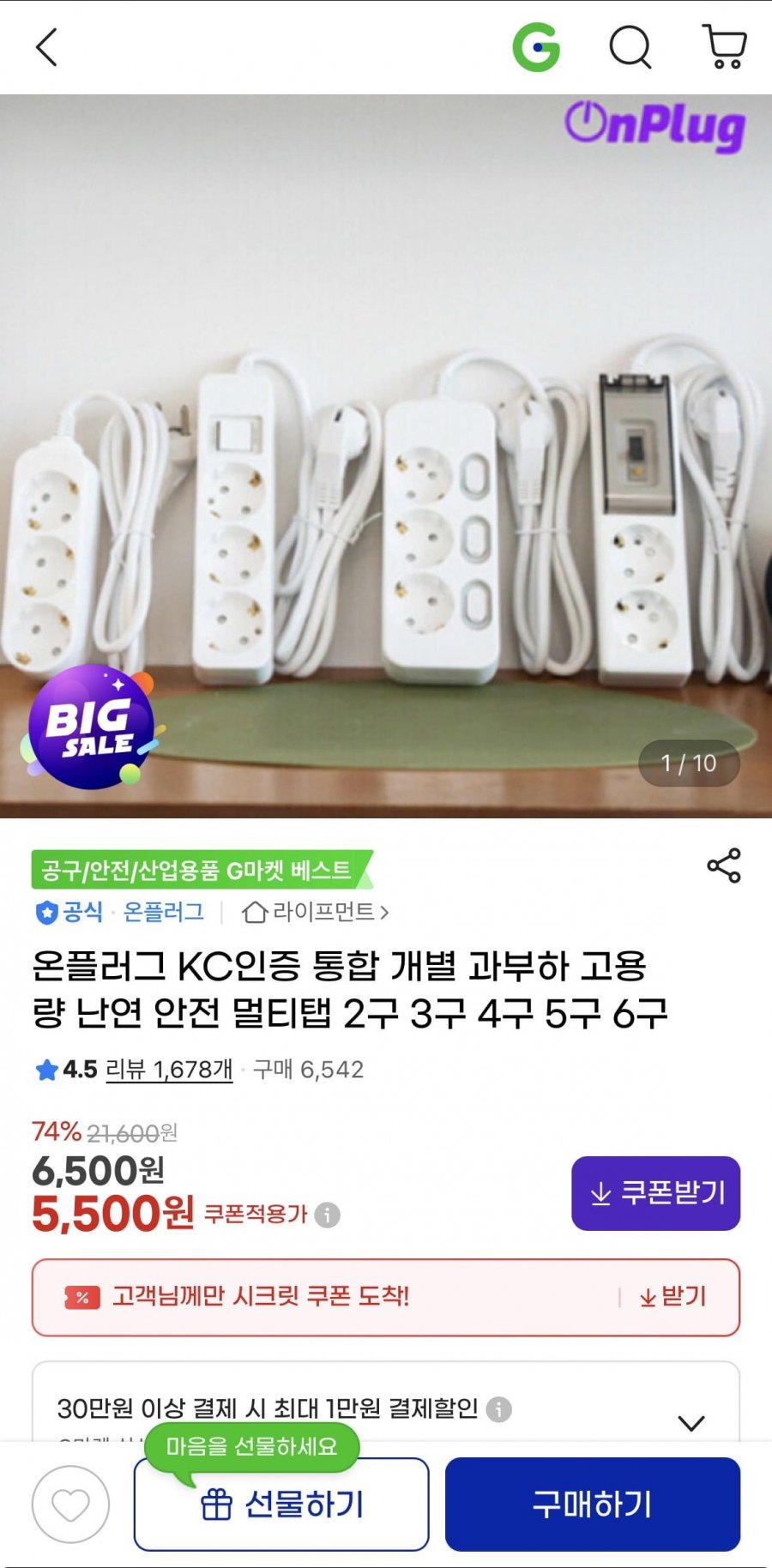Open the 라이프먼트 shop link

pos(316,912)
